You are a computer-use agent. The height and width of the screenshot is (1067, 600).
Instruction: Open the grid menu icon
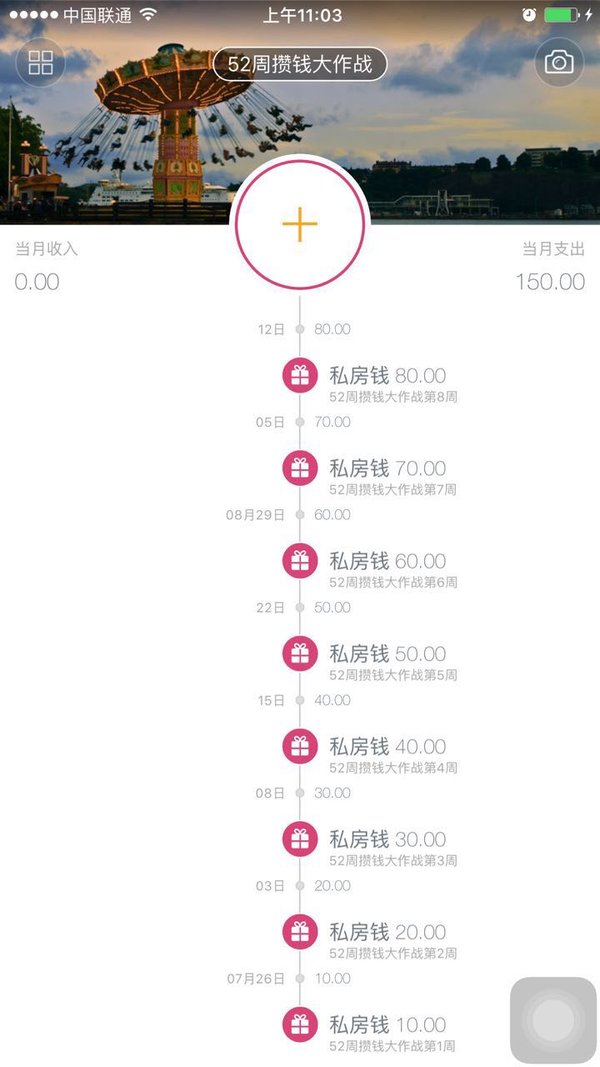click(x=40, y=63)
